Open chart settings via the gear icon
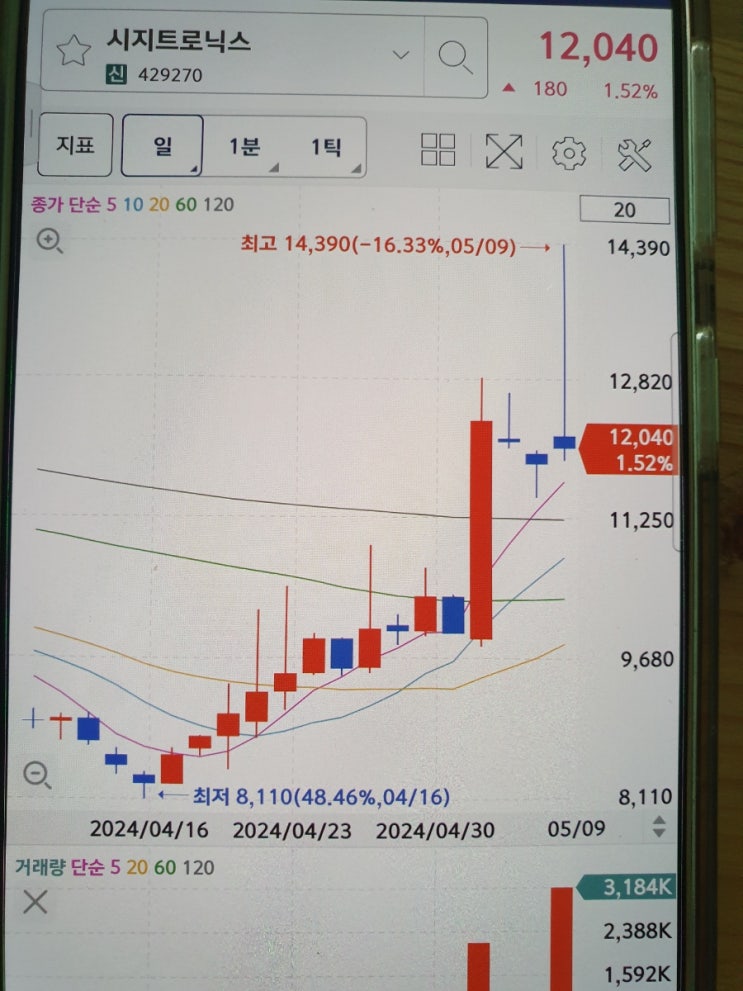The height and width of the screenshot is (991, 743). tap(569, 153)
